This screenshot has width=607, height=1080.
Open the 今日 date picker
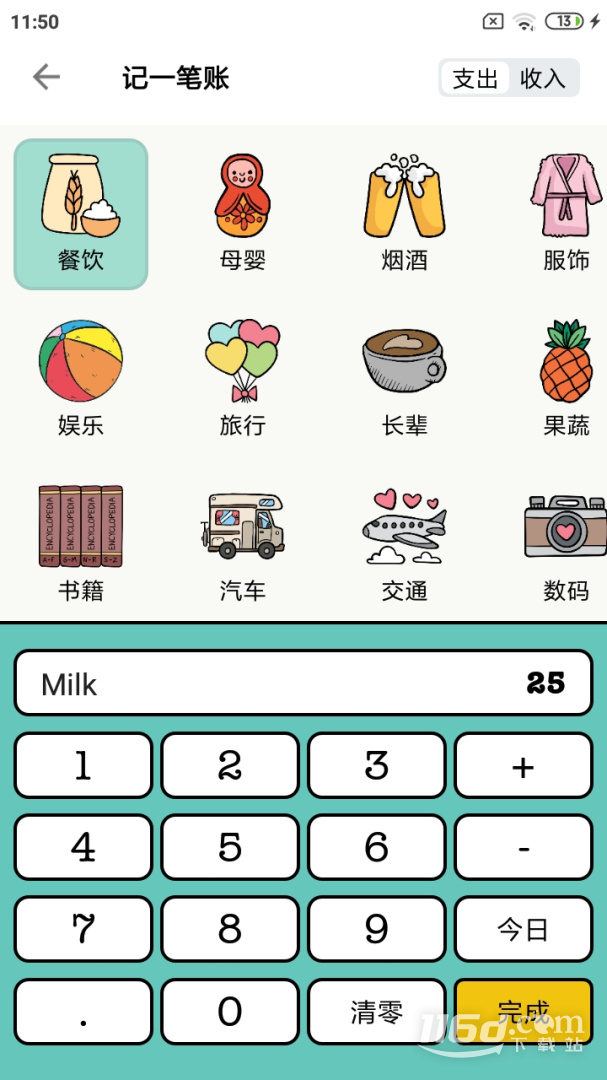point(524,929)
